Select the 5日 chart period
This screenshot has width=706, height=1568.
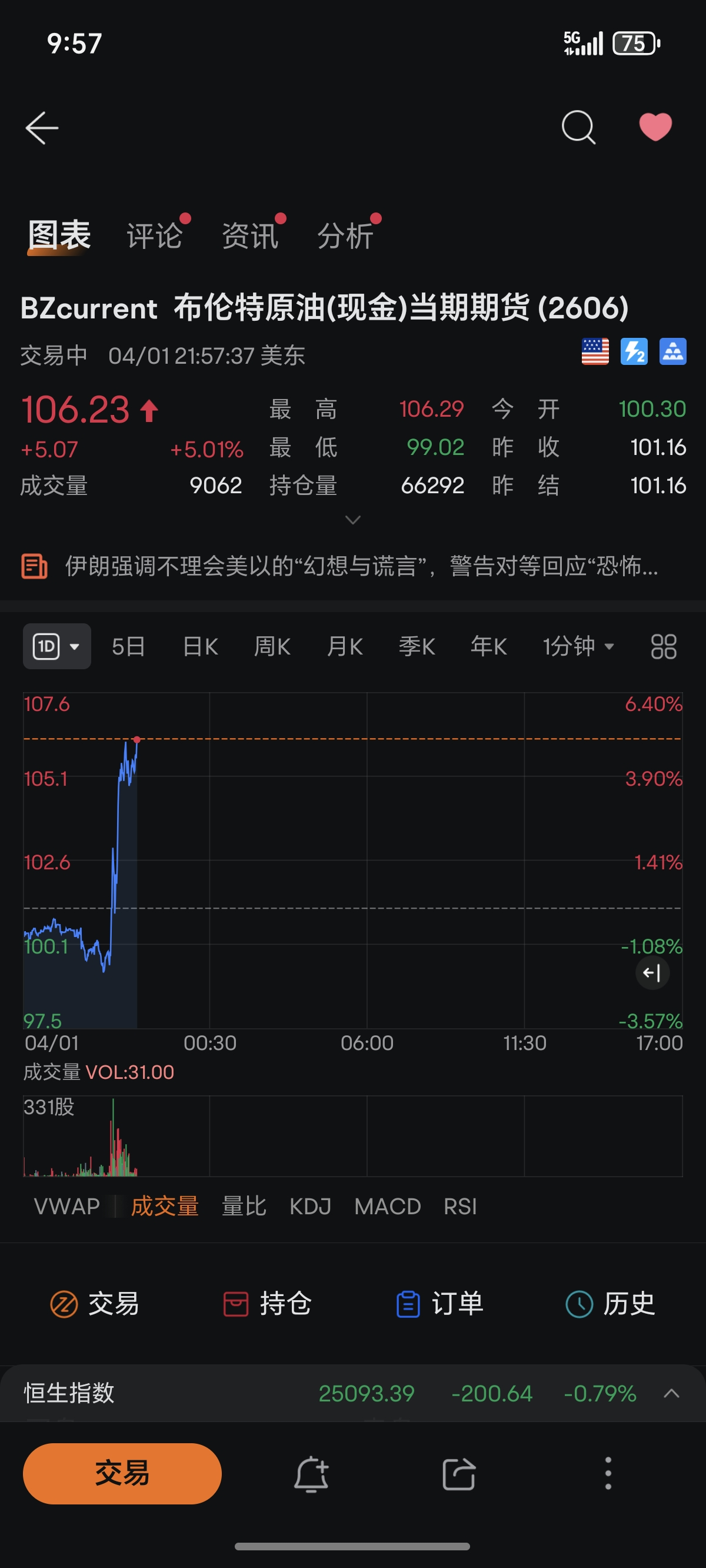tap(128, 646)
